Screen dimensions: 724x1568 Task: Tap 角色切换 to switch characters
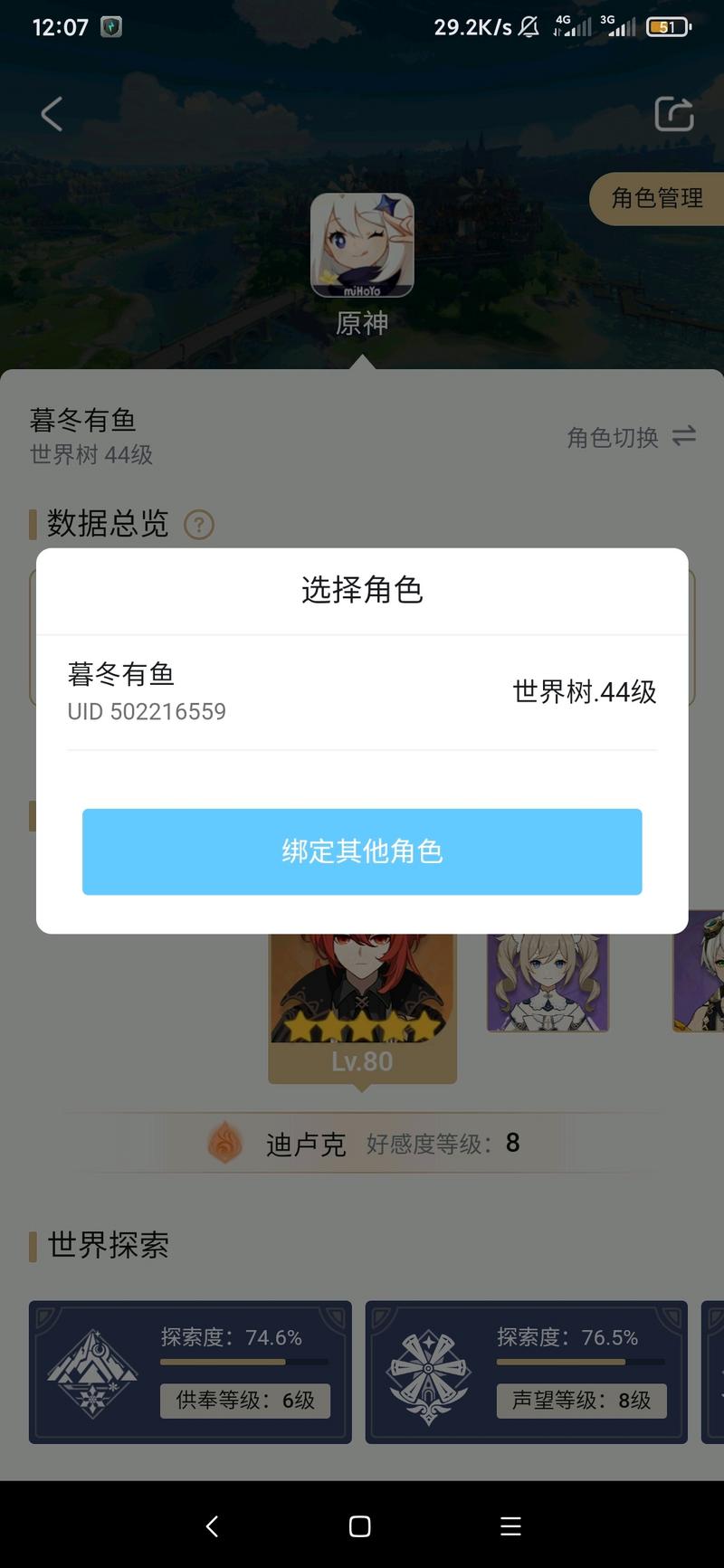(631, 437)
